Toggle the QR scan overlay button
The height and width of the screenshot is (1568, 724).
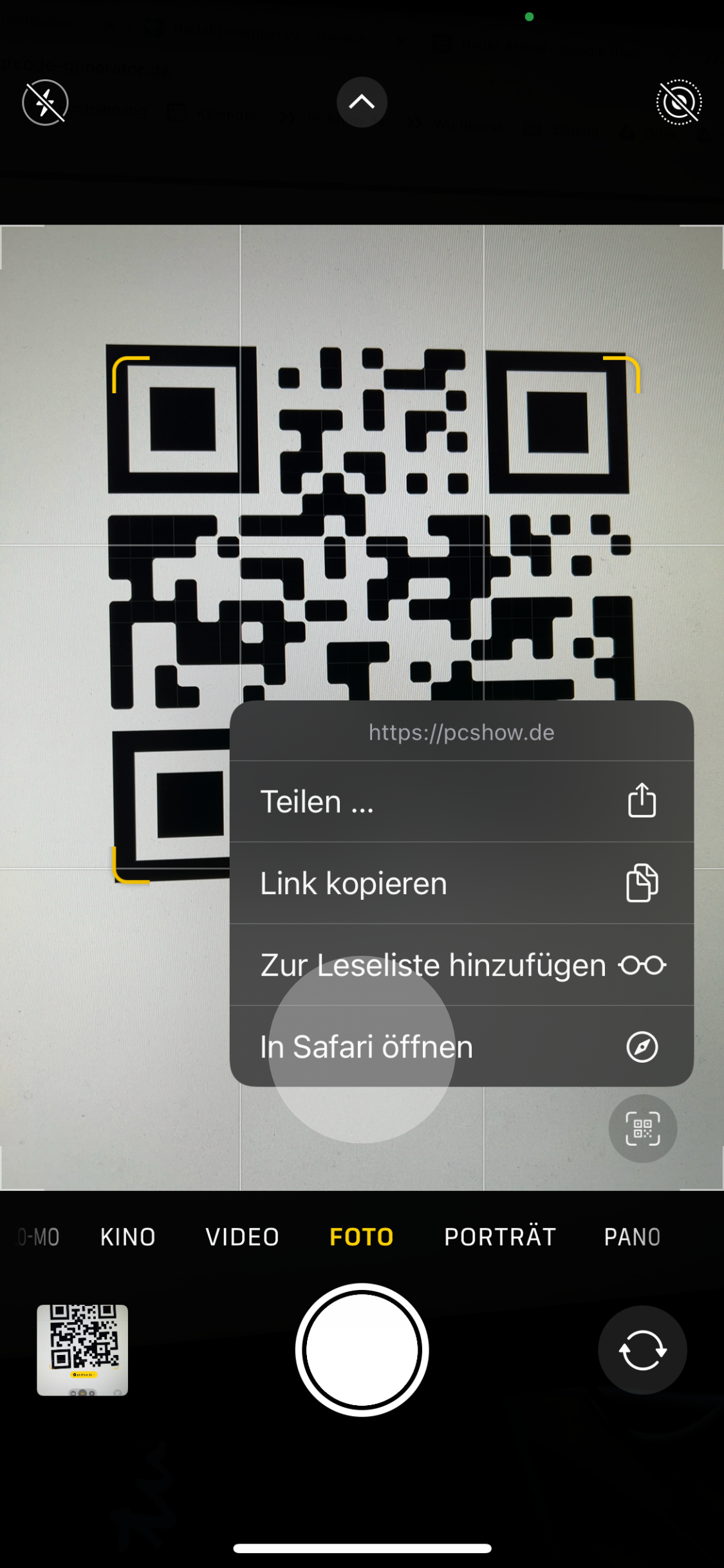[642, 1128]
